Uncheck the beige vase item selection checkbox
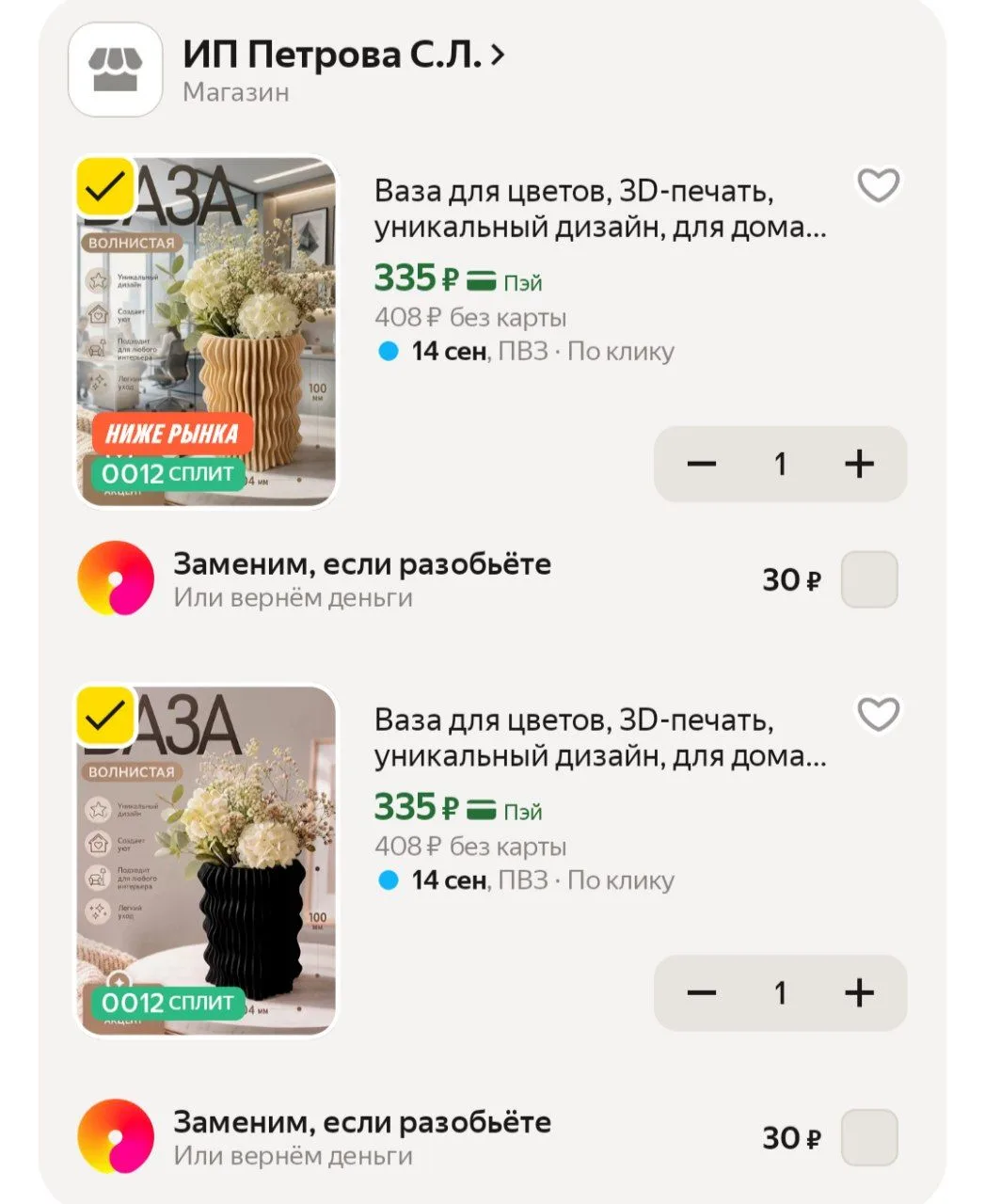Image resolution: width=985 pixels, height=1204 pixels. 106,186
